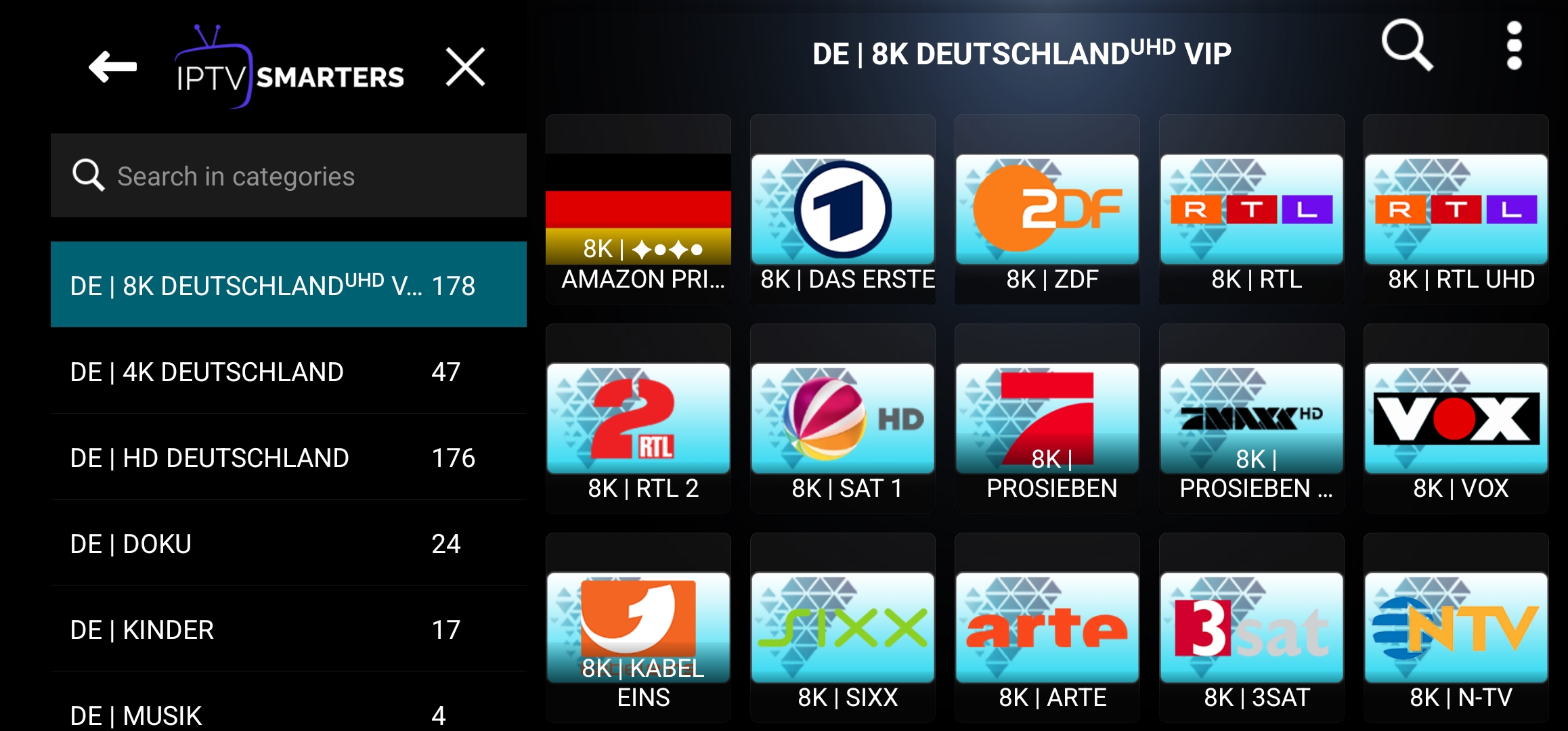Close the categories panel

click(465, 67)
